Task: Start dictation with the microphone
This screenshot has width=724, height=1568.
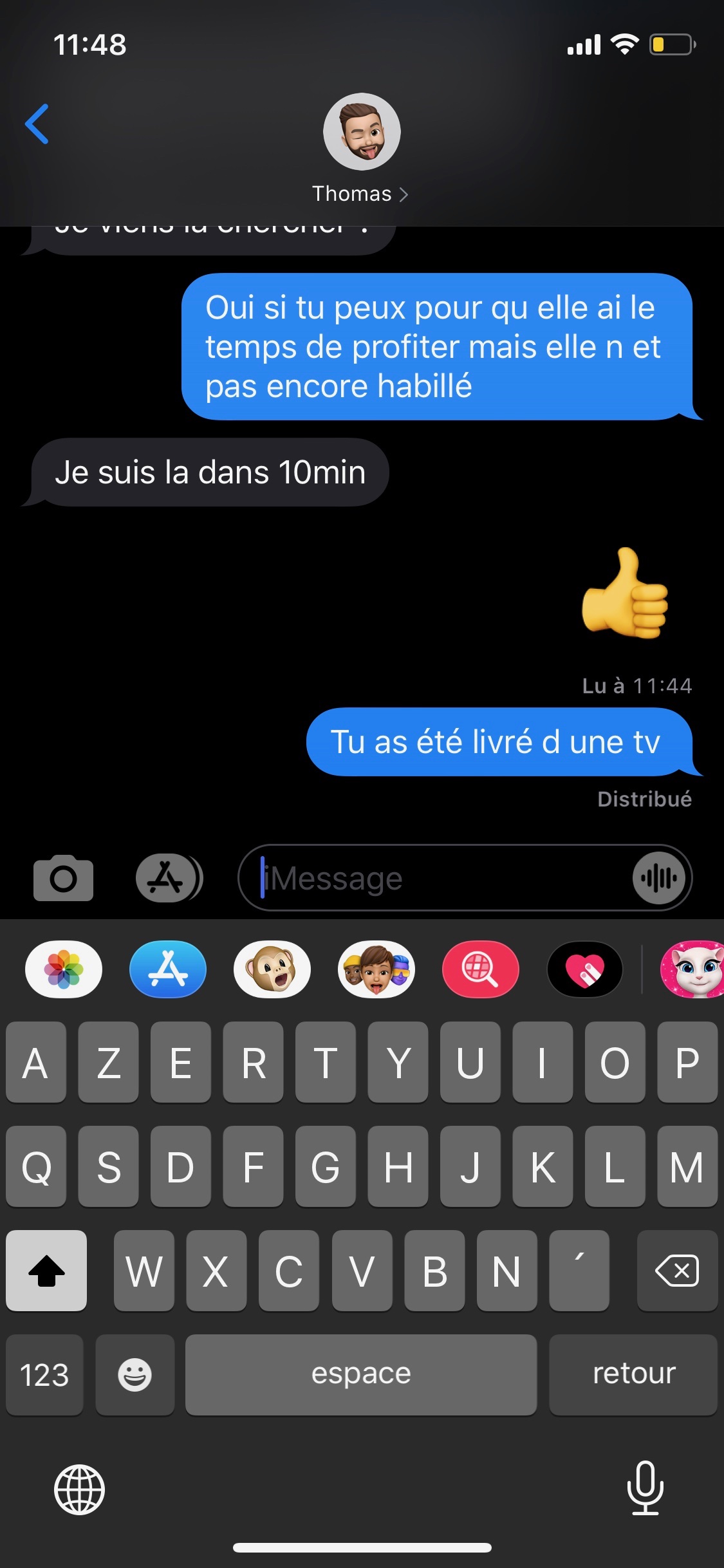Action: point(645,1488)
